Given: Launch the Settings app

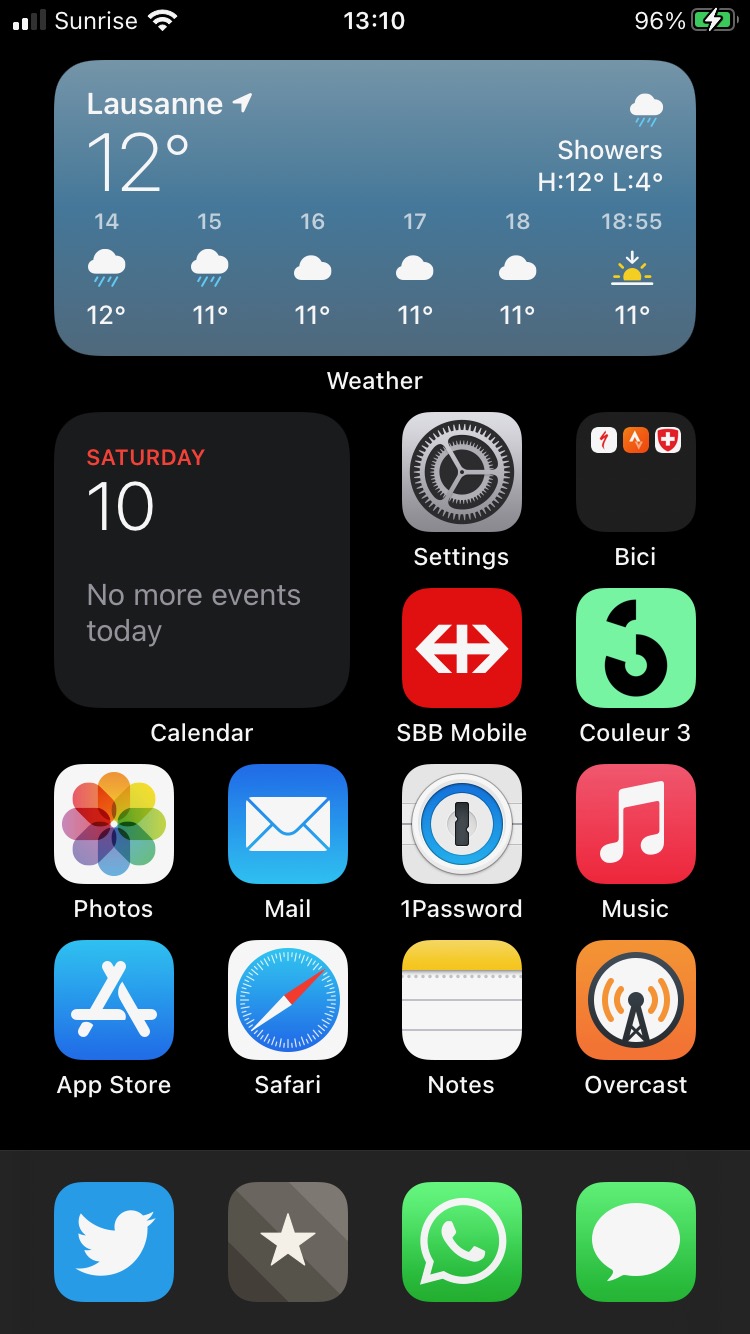Looking at the screenshot, I should tap(461, 472).
